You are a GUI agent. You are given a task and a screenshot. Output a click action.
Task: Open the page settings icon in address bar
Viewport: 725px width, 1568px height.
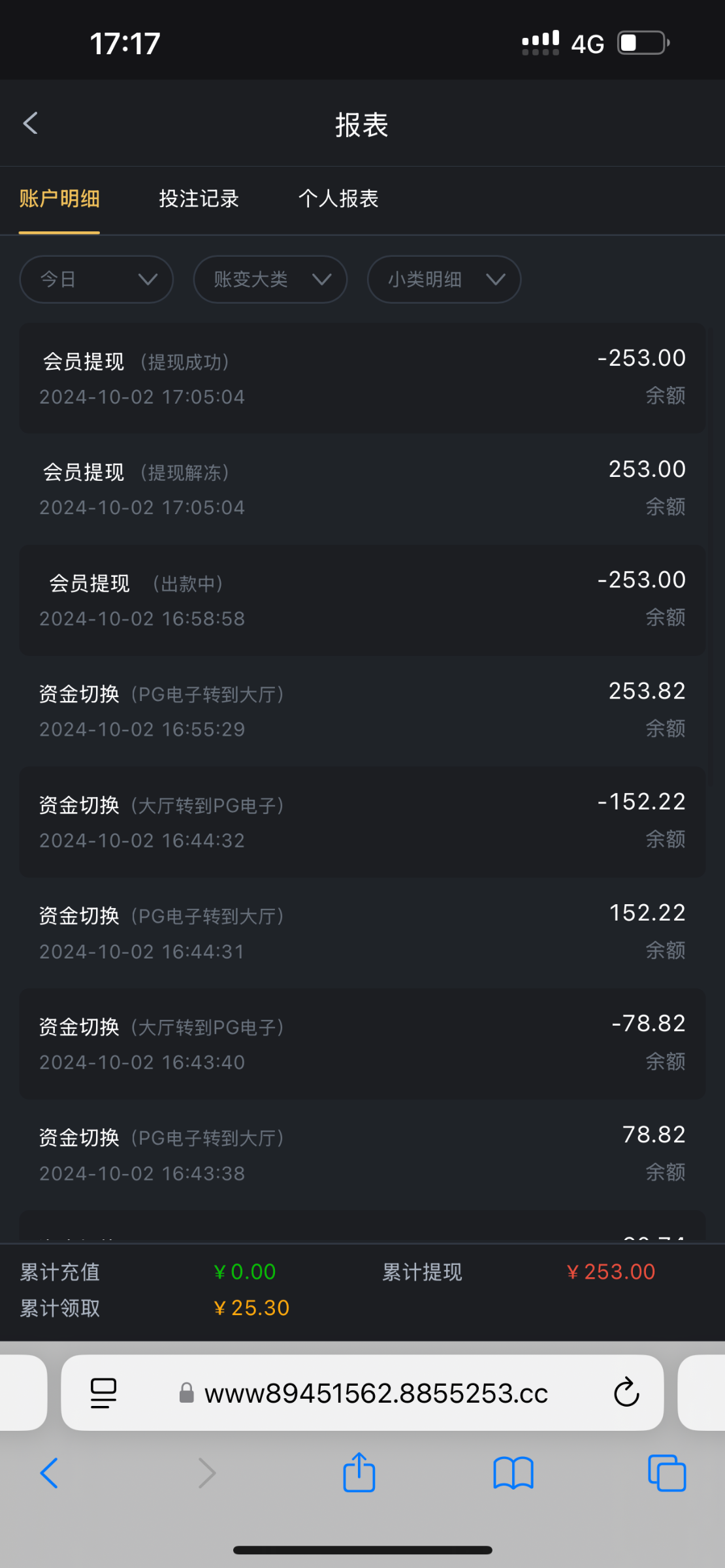[x=103, y=1393]
